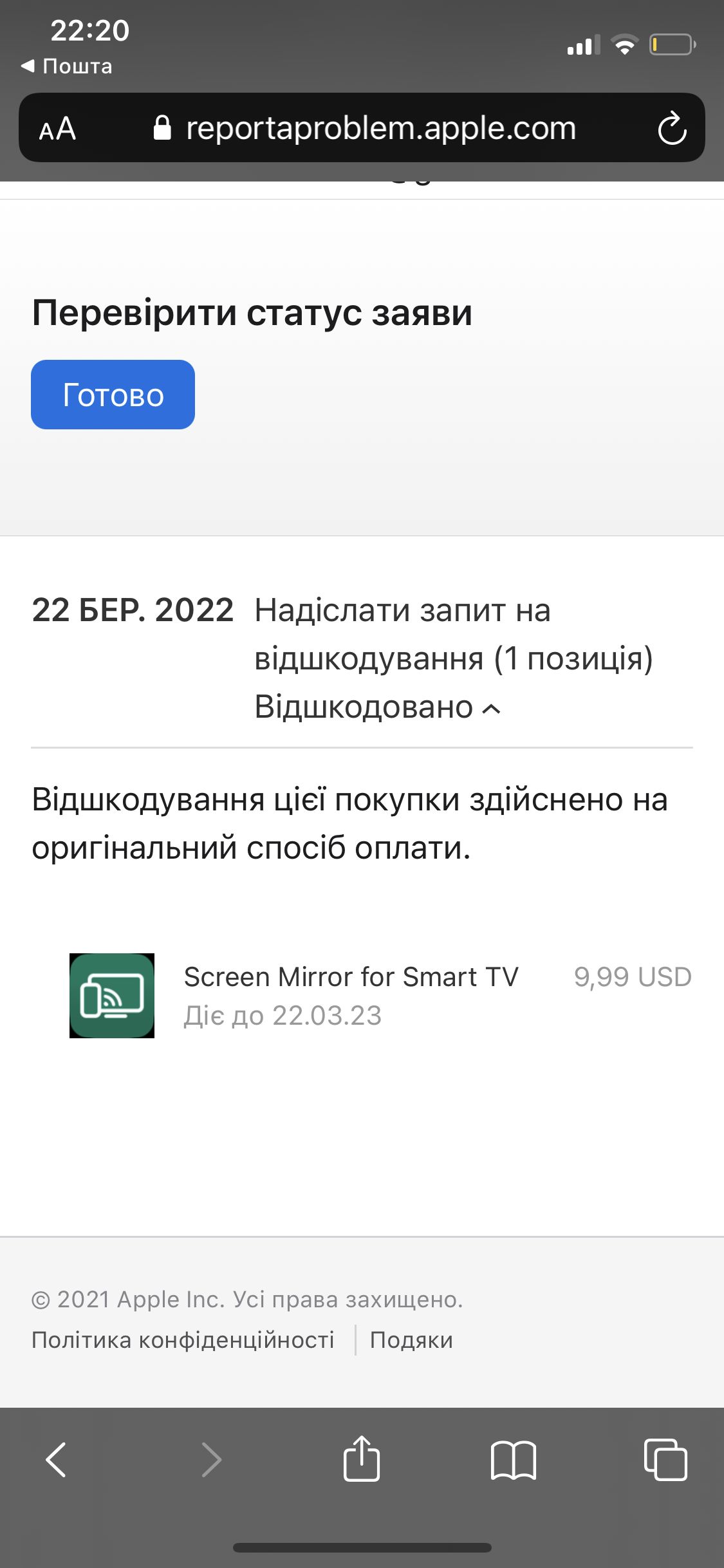The width and height of the screenshot is (724, 1568).
Task: Tap the blue Готово button
Action: tap(113, 395)
